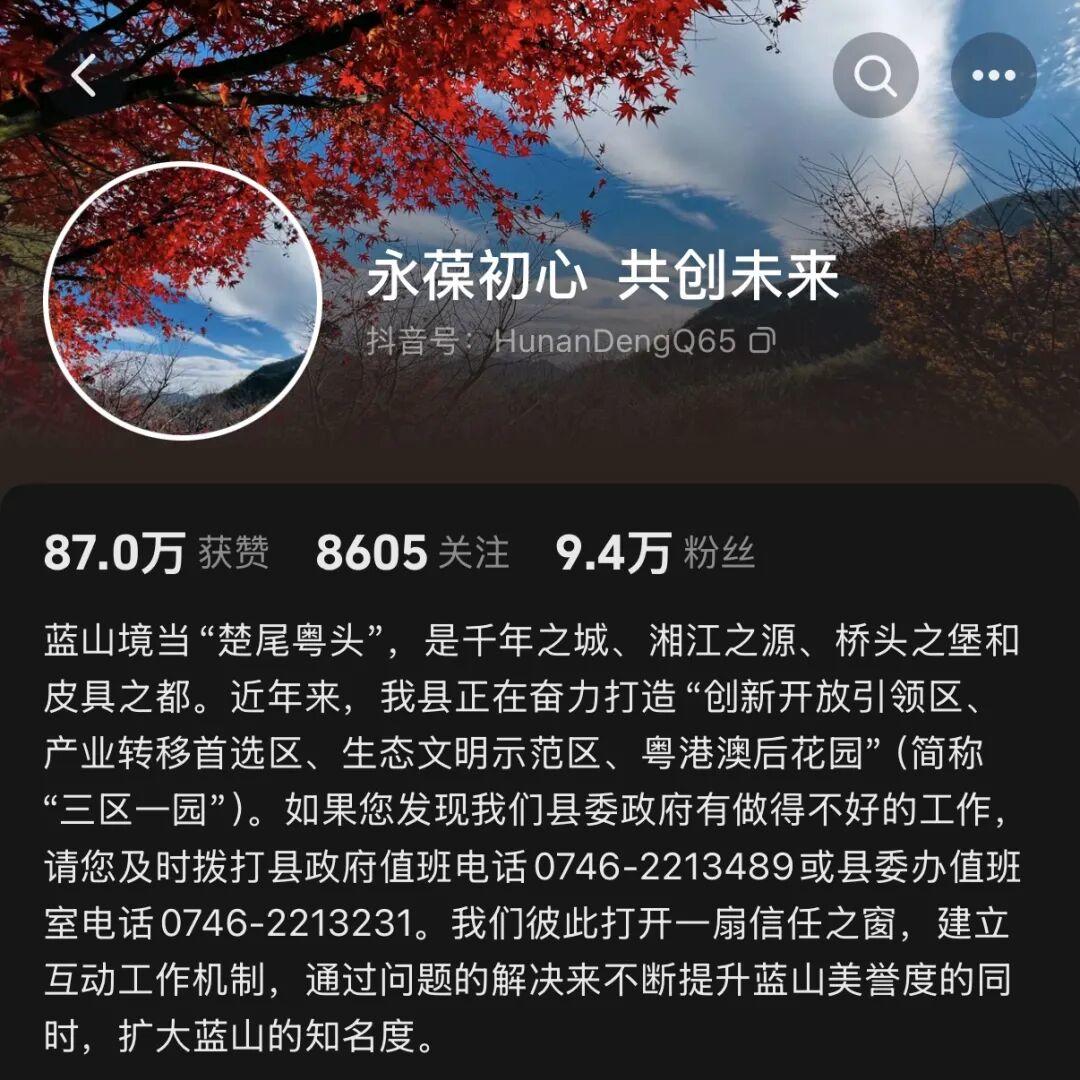Open the search icon on profile
This screenshot has height=1080, width=1080.
pyautogui.click(x=876, y=76)
